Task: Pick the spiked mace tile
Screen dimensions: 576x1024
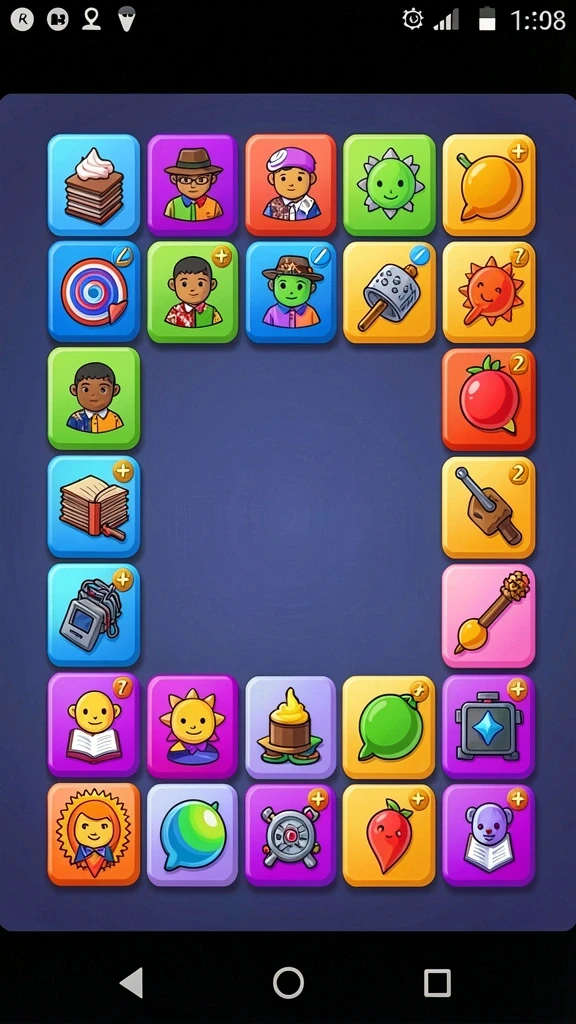Action: pyautogui.click(x=389, y=292)
